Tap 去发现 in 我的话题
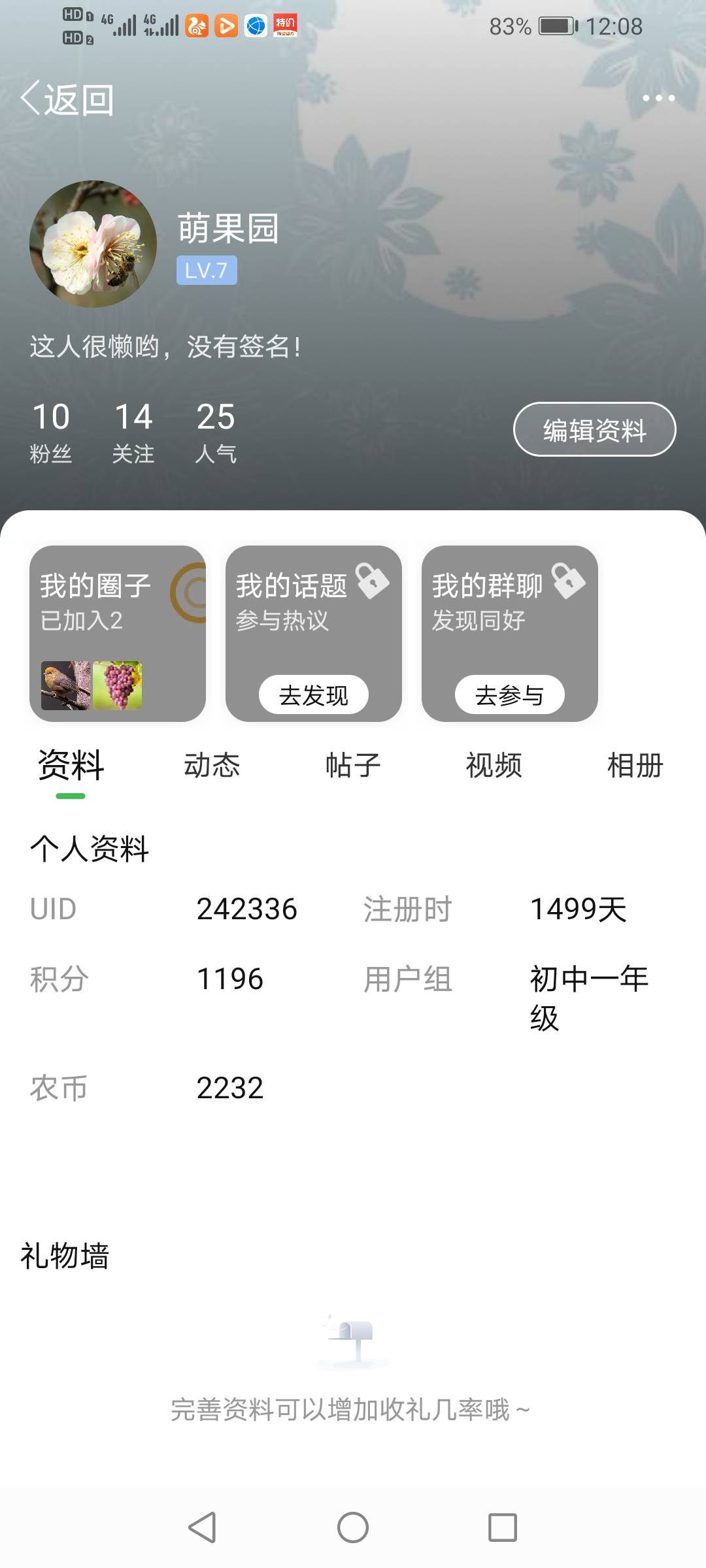706x1568 pixels. coord(314,695)
